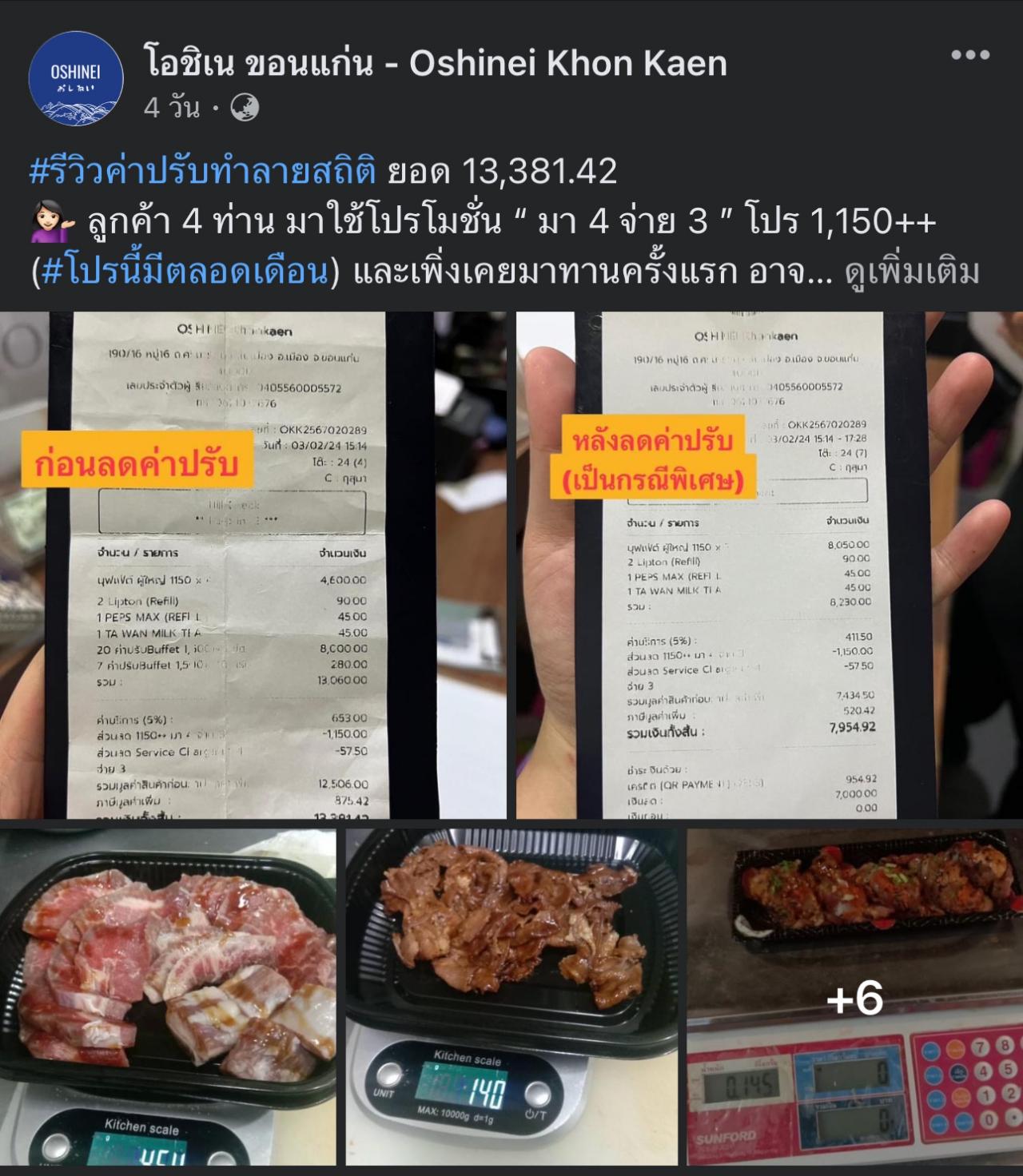
Task: Open the Oshinei Khon Kaen page name
Action: point(436,63)
